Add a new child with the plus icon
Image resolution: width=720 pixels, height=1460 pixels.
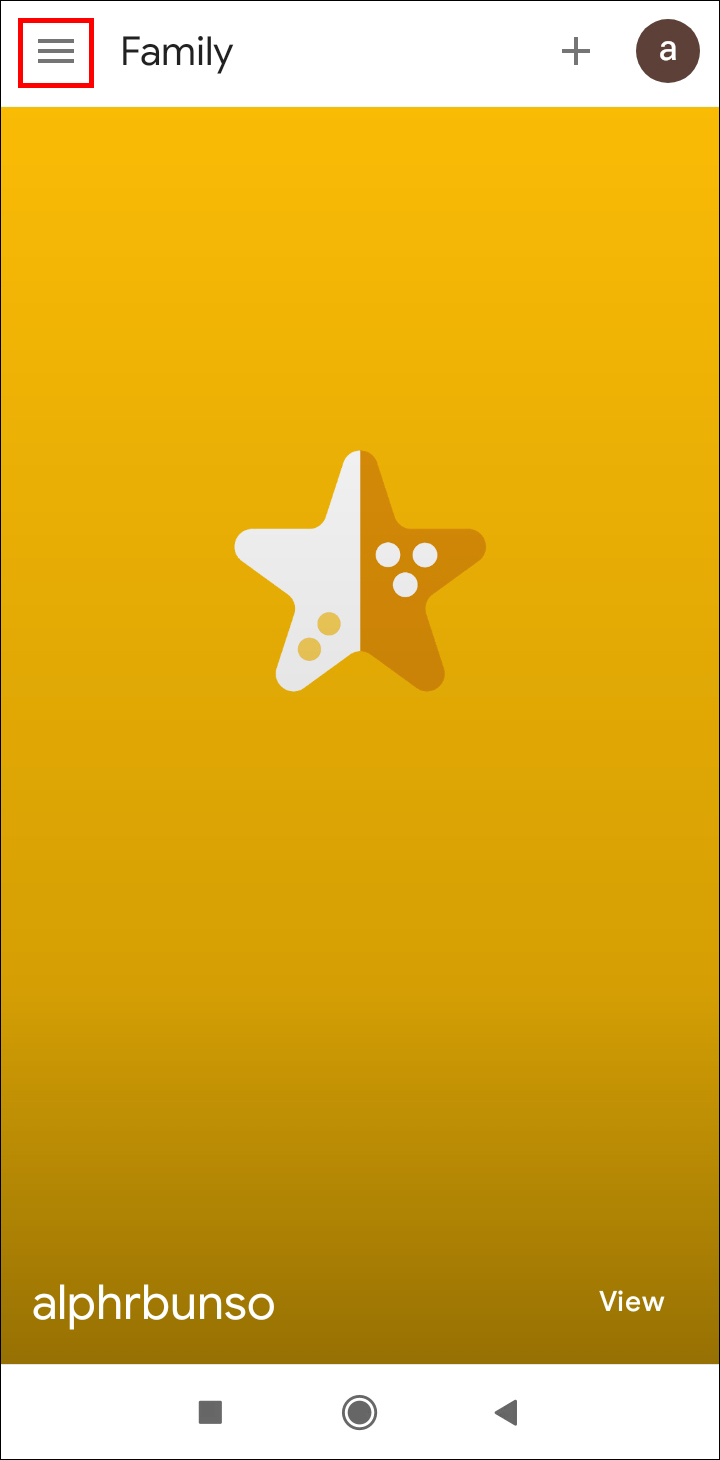(x=575, y=51)
